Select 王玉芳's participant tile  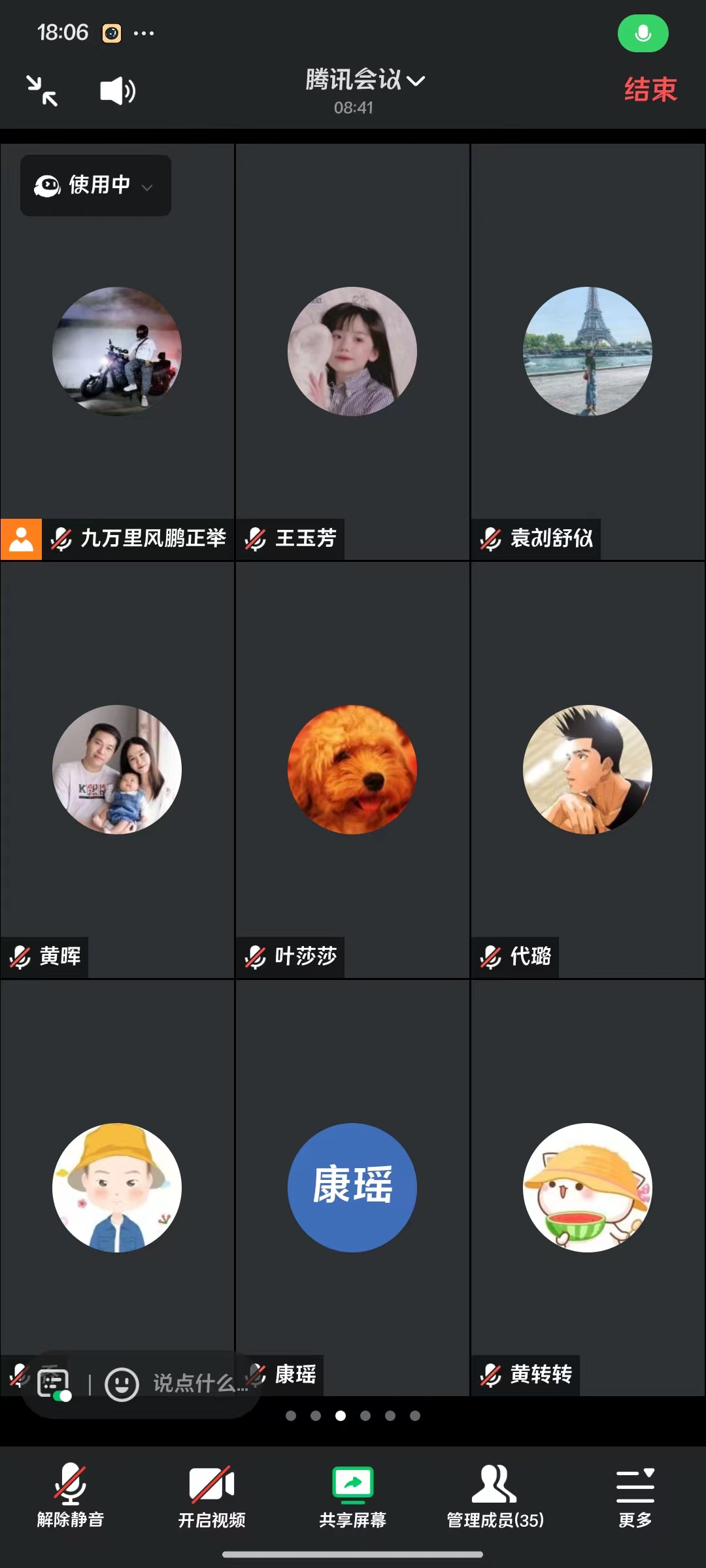point(352,351)
